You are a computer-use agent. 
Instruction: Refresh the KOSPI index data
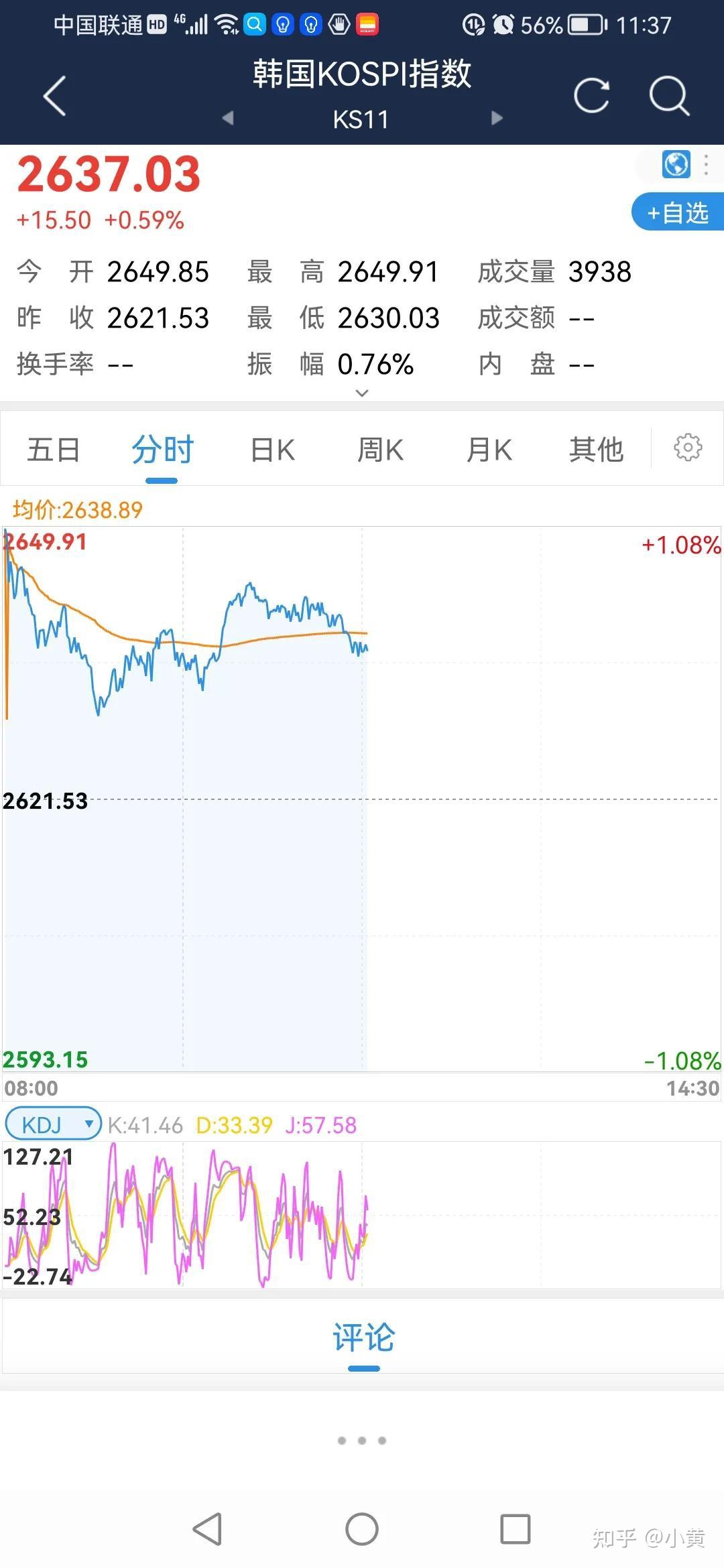coord(591,96)
